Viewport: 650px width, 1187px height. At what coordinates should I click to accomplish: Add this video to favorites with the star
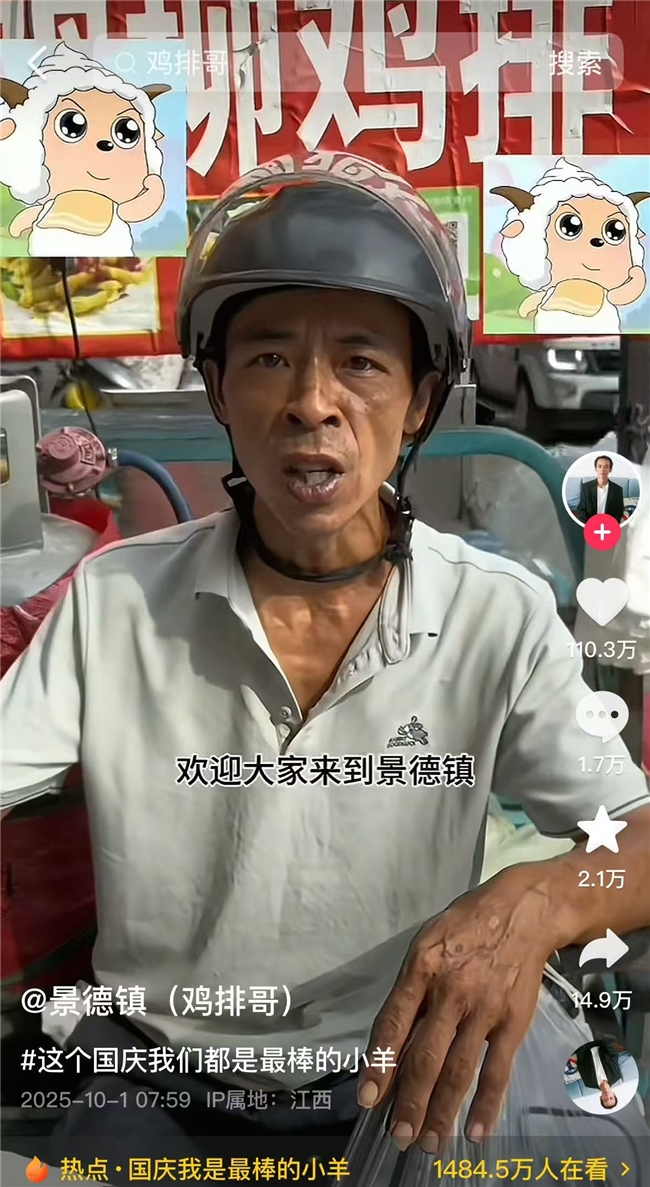coord(601,830)
